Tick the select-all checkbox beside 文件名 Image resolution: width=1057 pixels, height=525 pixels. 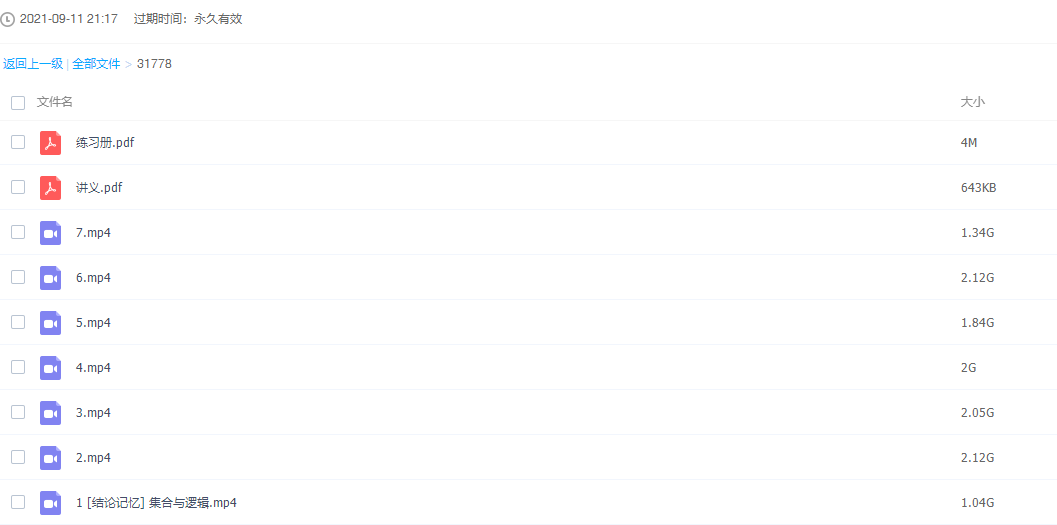pyautogui.click(x=18, y=102)
